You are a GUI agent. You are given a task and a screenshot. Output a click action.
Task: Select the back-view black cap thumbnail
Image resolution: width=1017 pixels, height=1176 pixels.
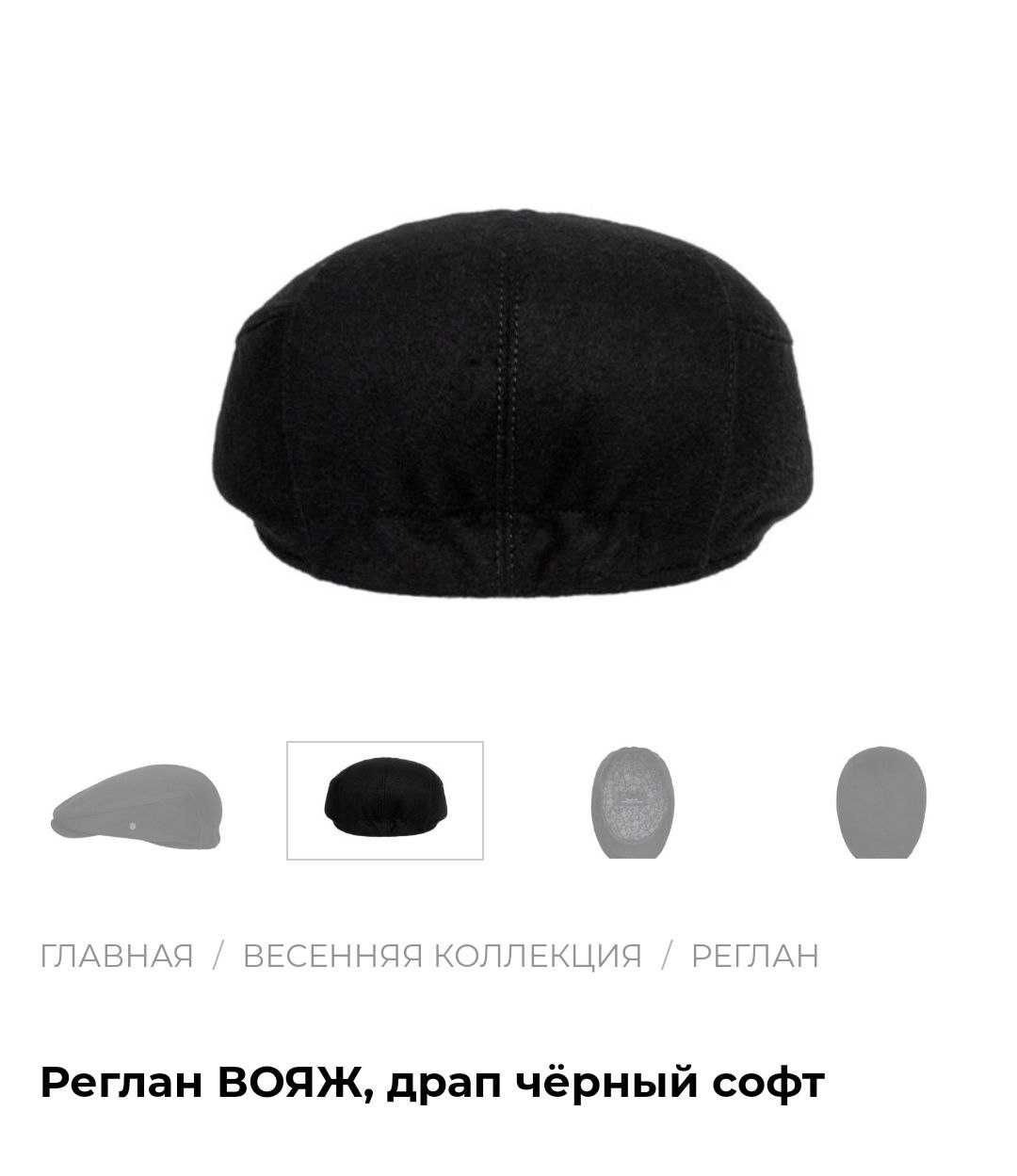(x=385, y=800)
